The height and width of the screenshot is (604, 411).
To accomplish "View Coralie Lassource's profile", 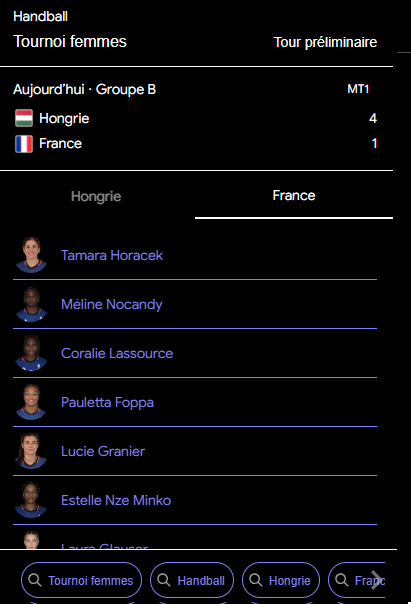I will coord(195,353).
